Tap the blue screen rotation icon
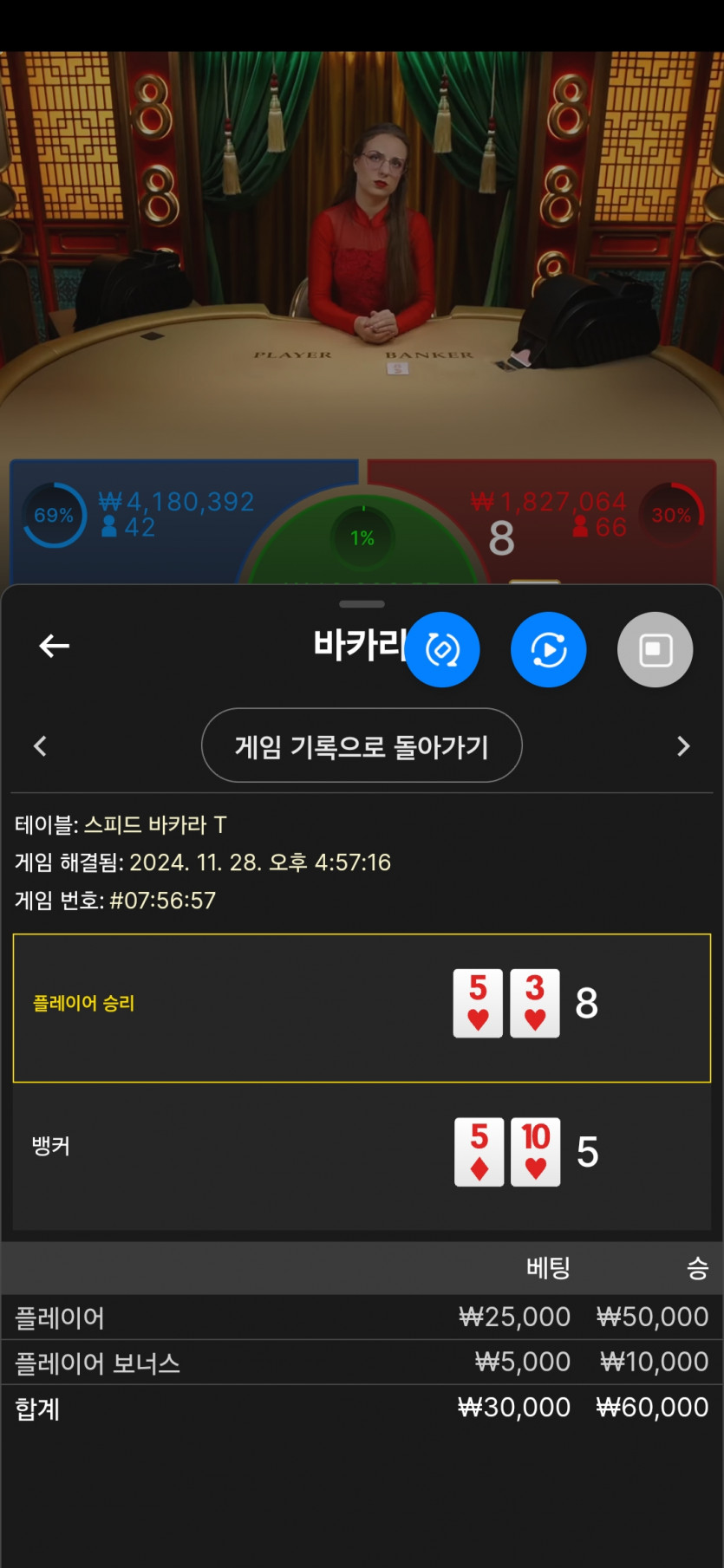Viewport: 724px width, 1568px height. click(x=442, y=649)
